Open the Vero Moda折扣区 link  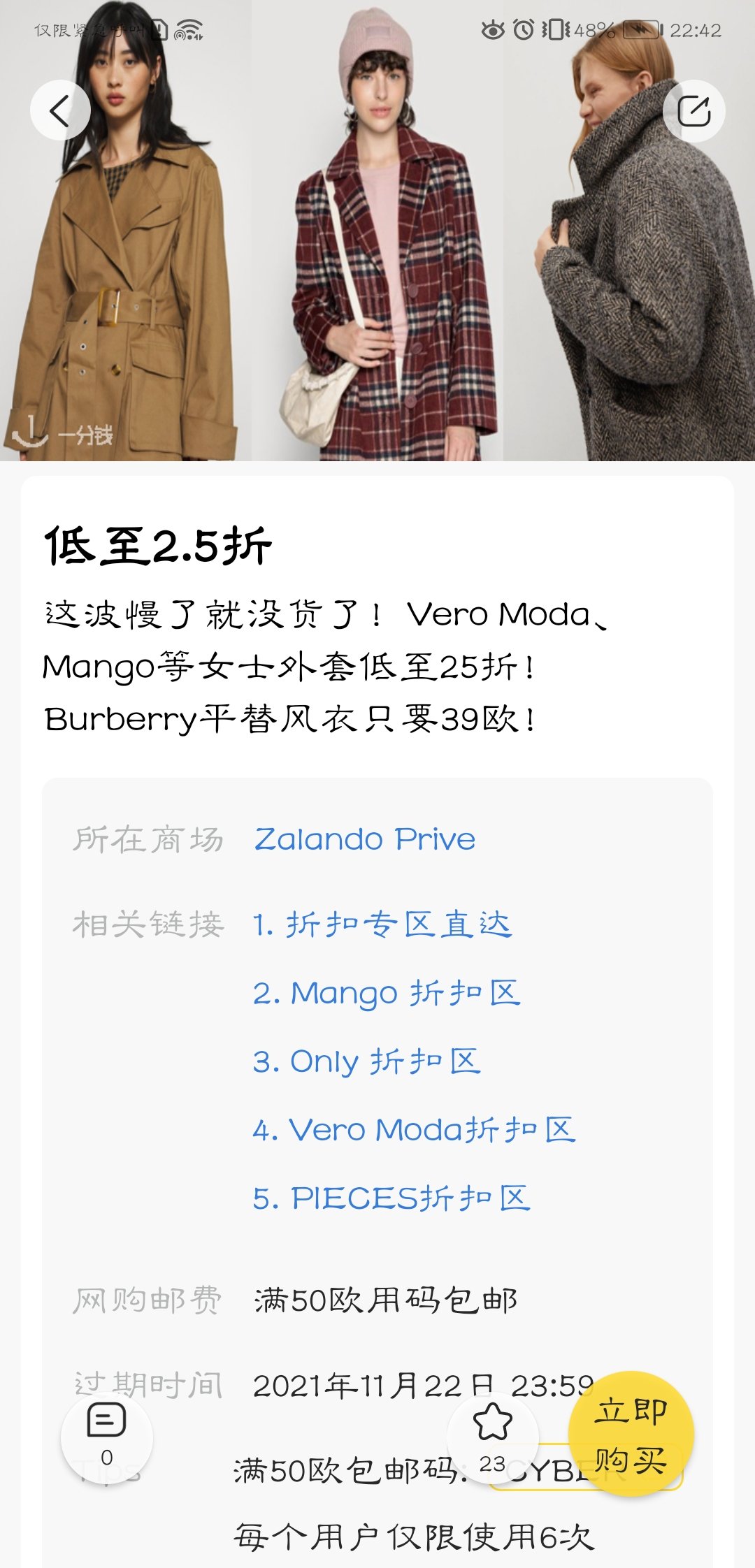(414, 1130)
